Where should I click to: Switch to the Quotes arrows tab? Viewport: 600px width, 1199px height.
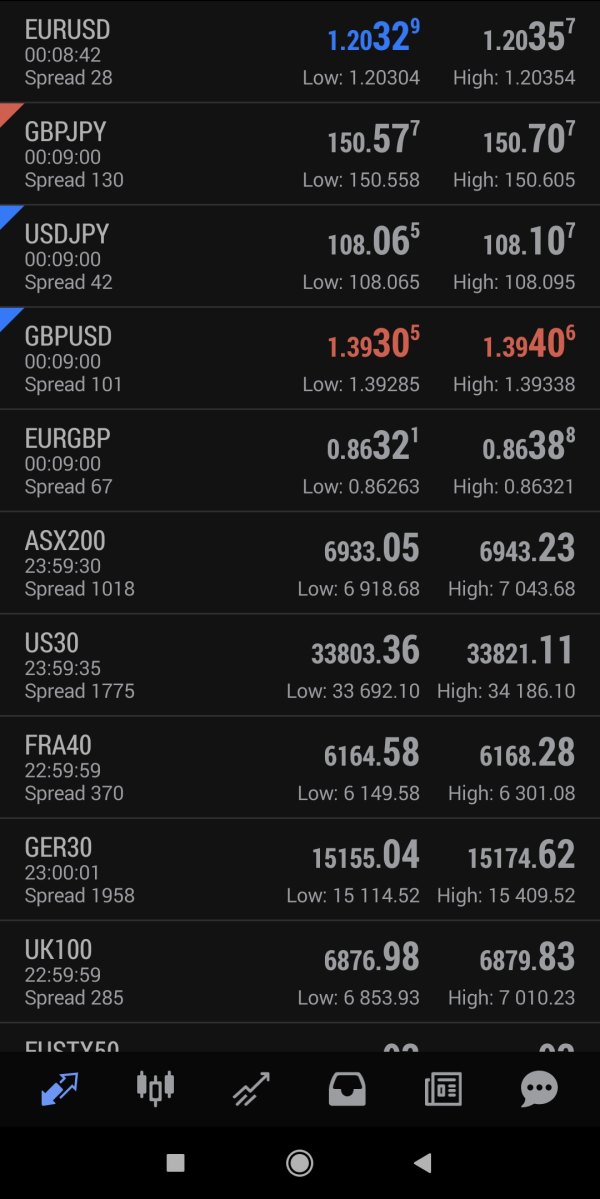60,1088
